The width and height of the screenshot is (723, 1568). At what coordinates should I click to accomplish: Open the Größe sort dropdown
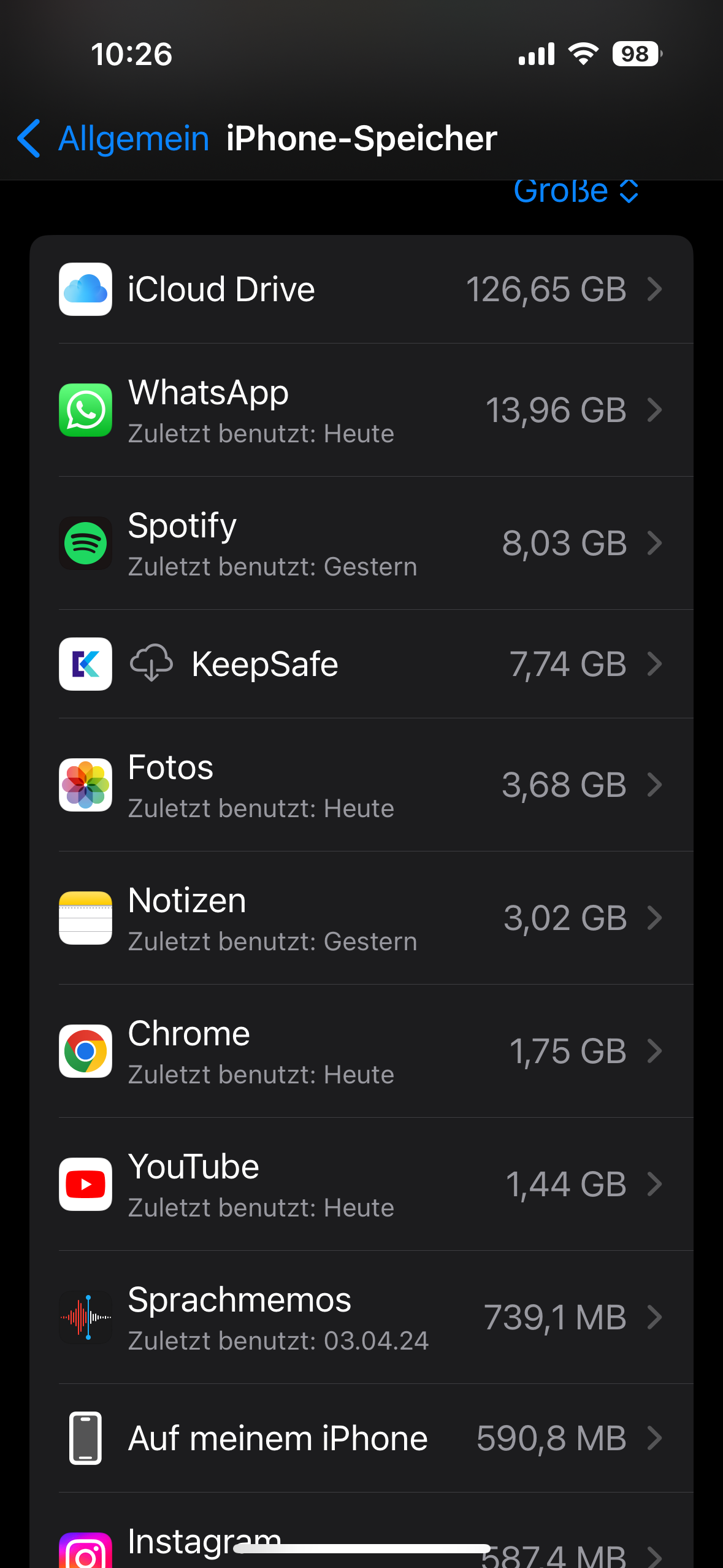coord(576,191)
